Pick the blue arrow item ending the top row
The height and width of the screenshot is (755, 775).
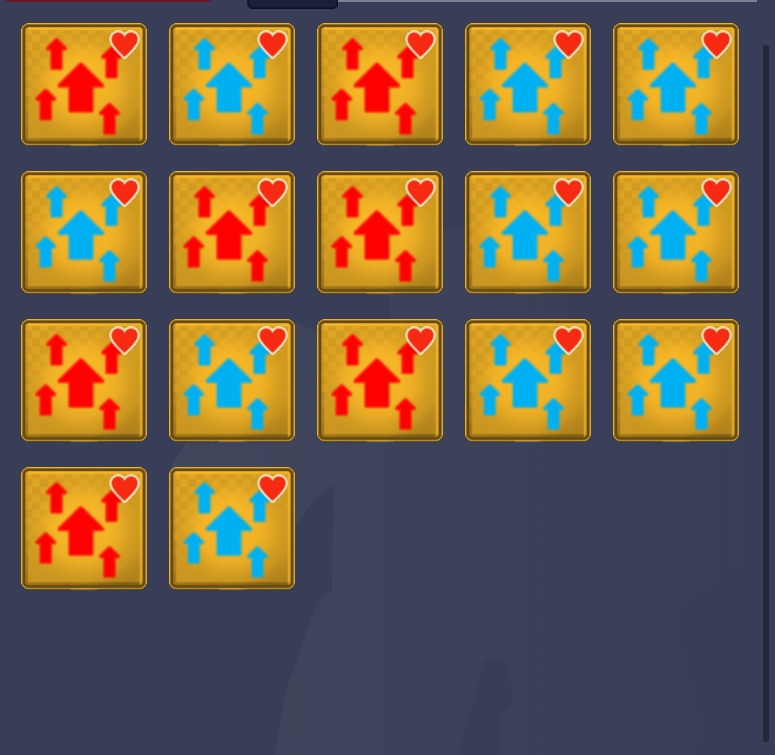pyautogui.click(x=676, y=85)
